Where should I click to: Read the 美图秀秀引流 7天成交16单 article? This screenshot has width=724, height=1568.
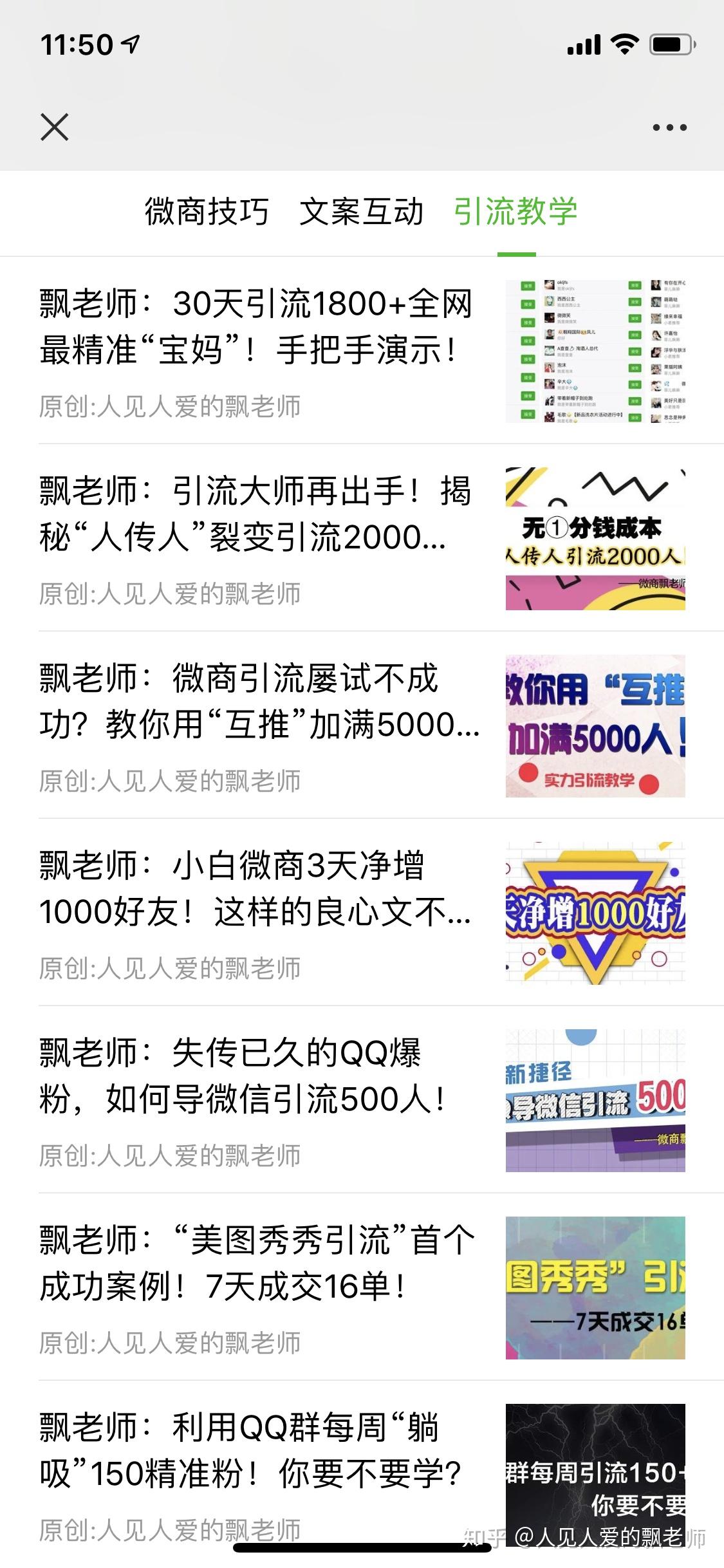tap(257, 1263)
